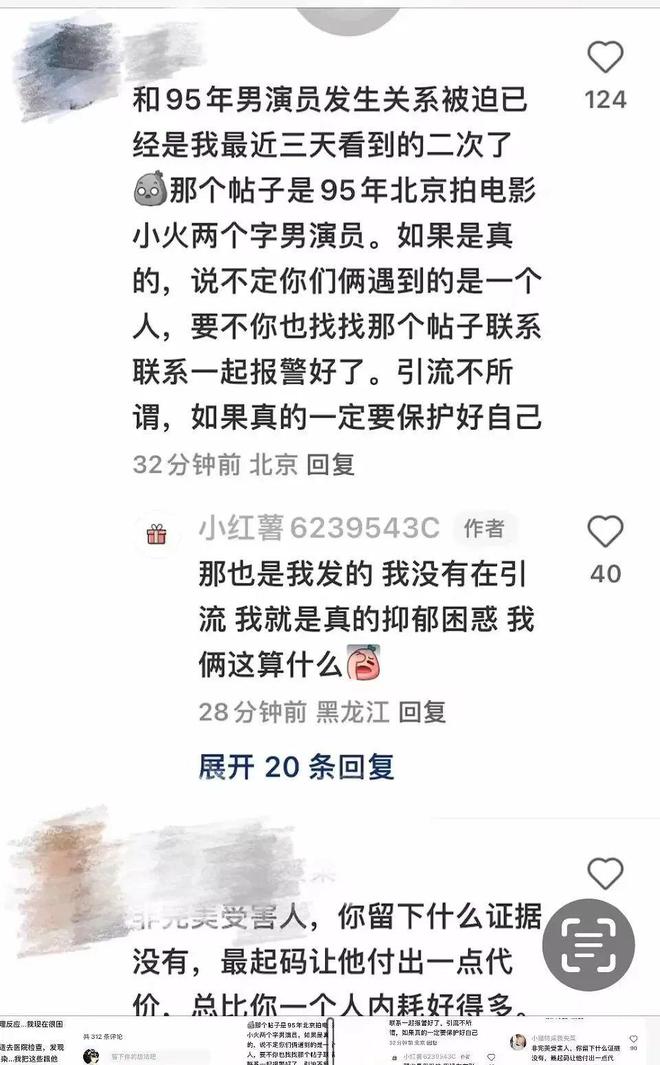The image size is (660, 1065).
Task: Like the comment starting with 非完美受害人
Action: (605, 873)
